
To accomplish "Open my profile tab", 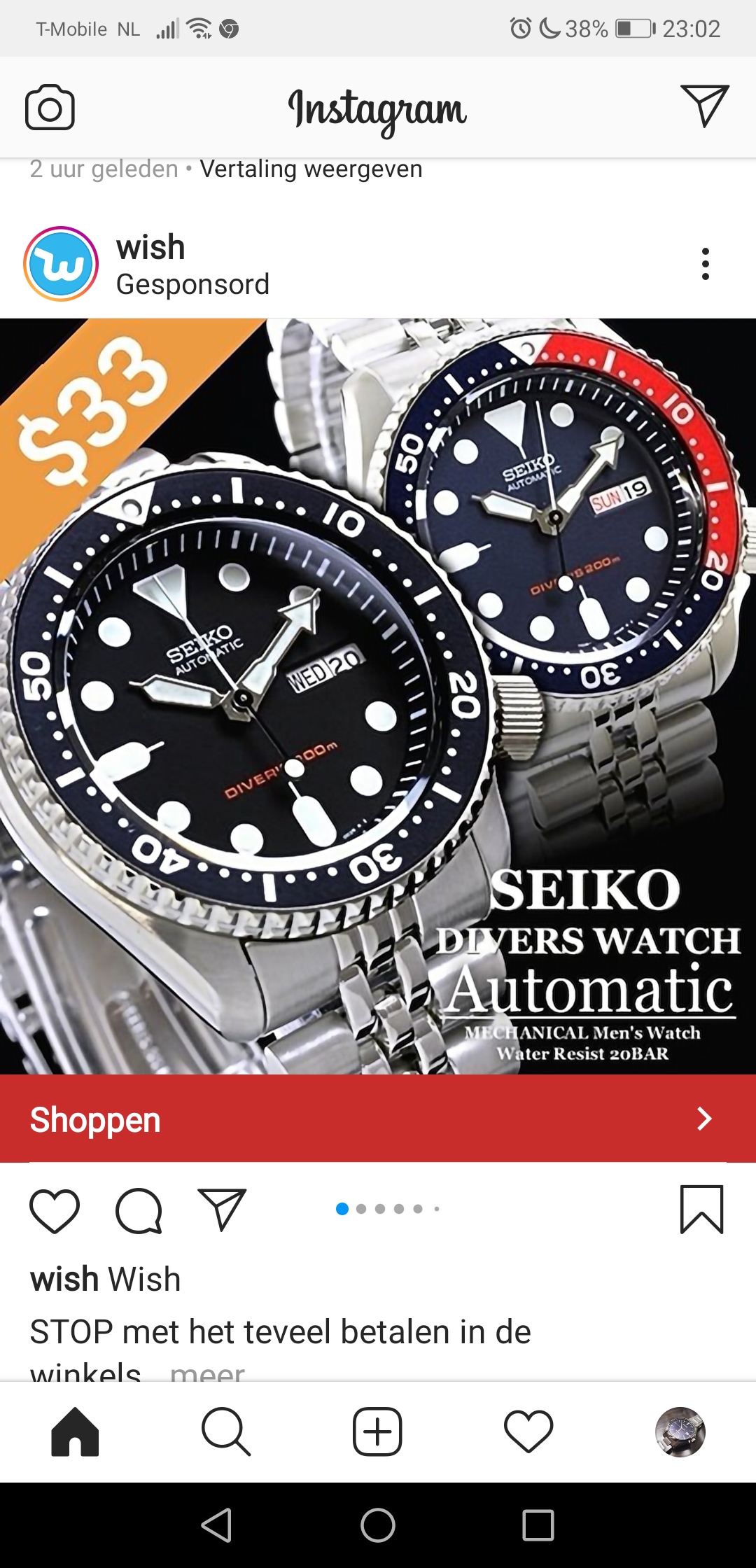I will point(680,1431).
